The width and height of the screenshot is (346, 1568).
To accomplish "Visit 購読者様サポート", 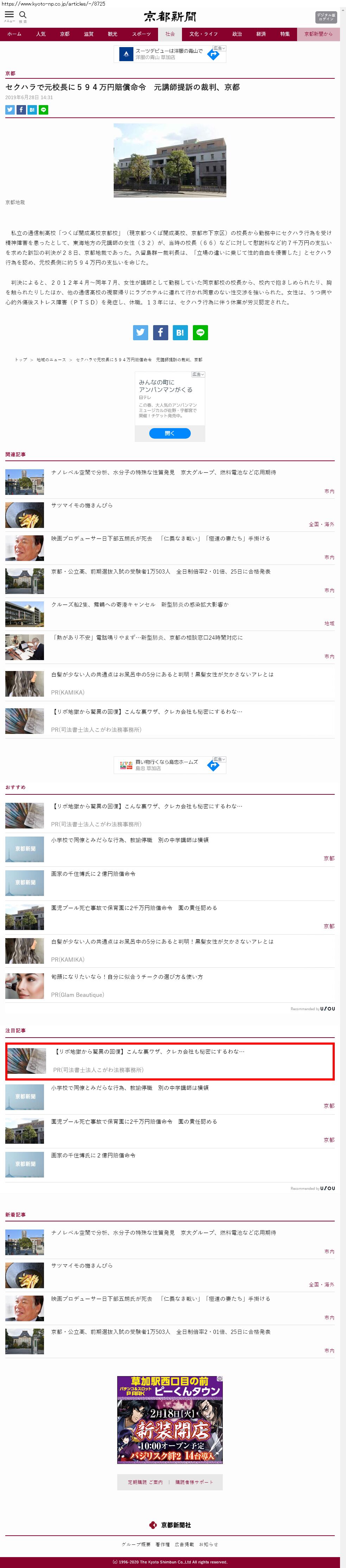I will (x=194, y=1482).
